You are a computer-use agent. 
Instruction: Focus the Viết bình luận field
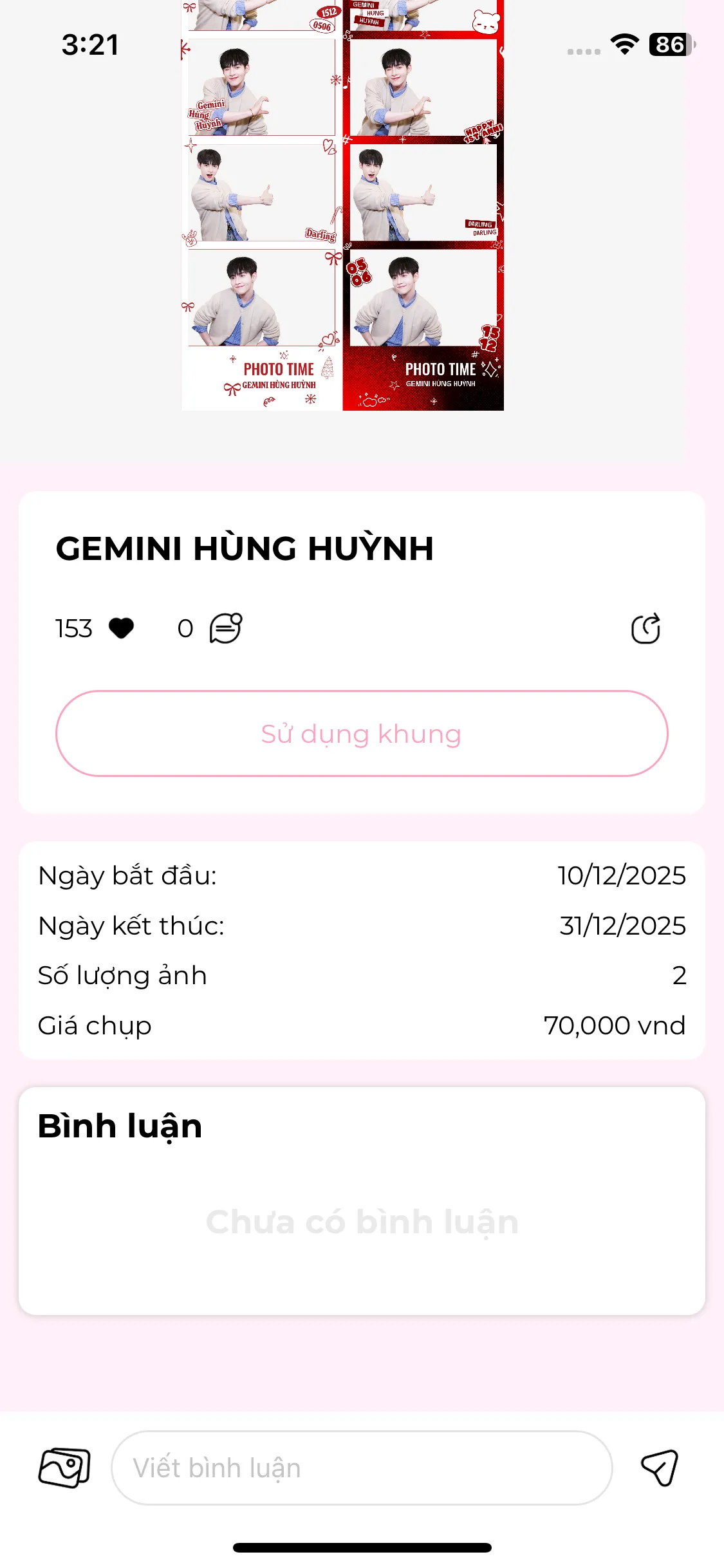362,1468
